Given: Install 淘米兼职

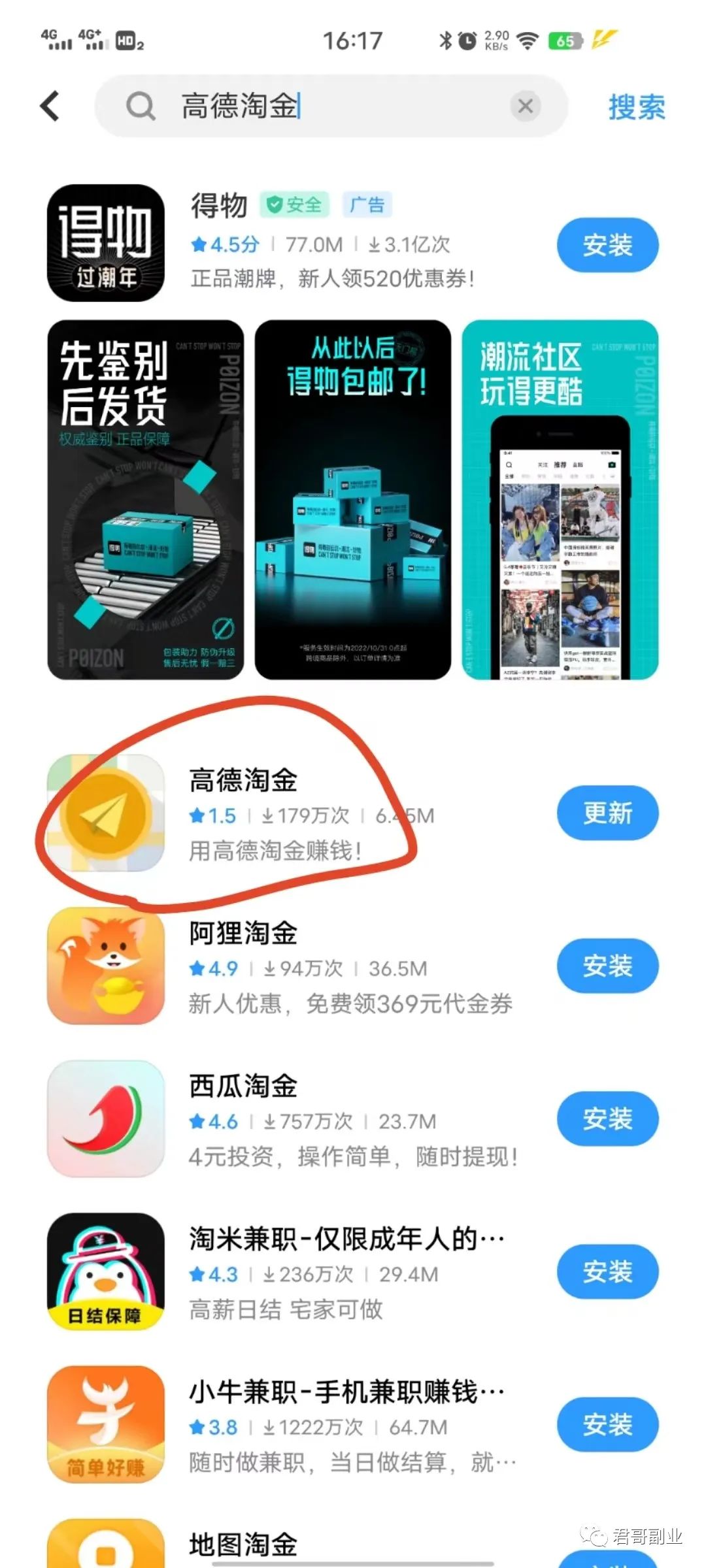Looking at the screenshot, I should [x=607, y=1272].
